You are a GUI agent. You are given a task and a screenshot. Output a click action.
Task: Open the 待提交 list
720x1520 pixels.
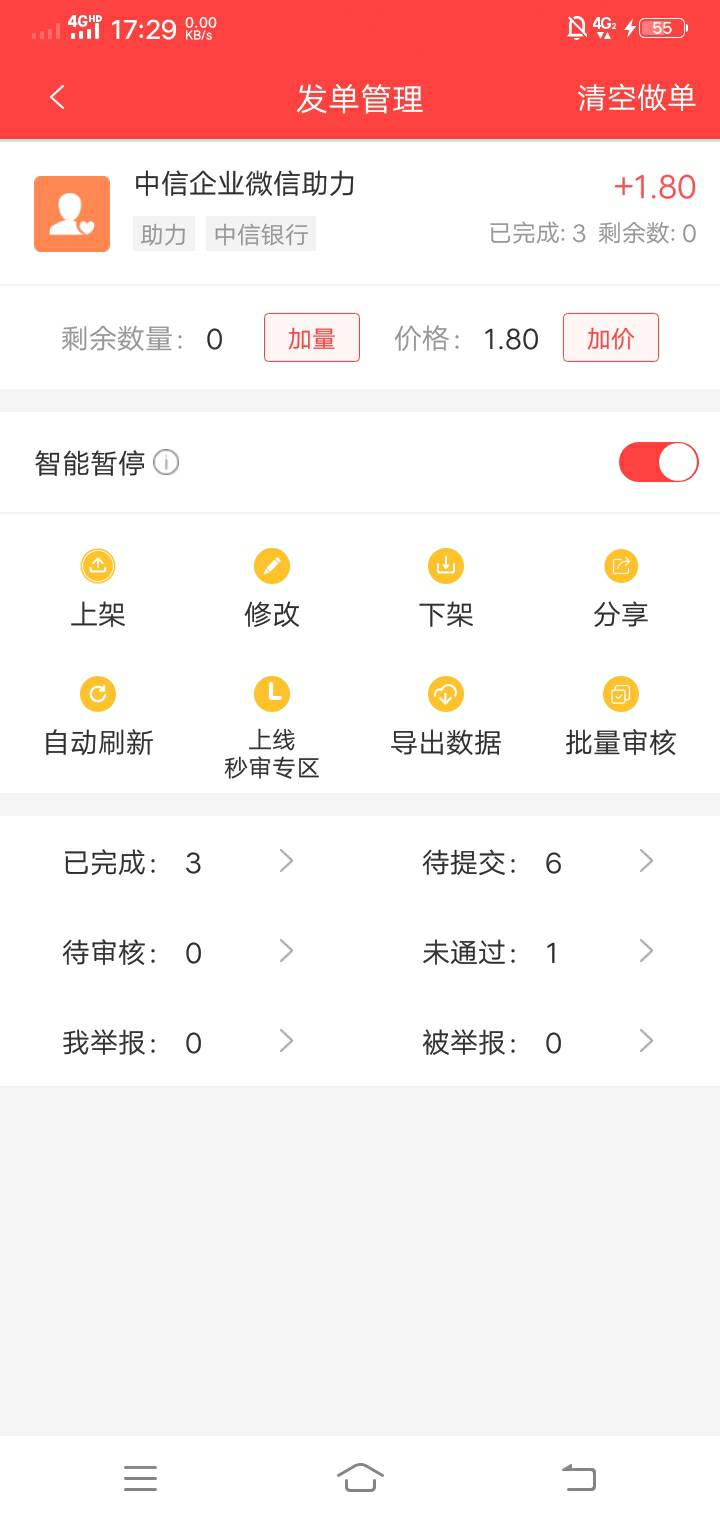[x=540, y=862]
